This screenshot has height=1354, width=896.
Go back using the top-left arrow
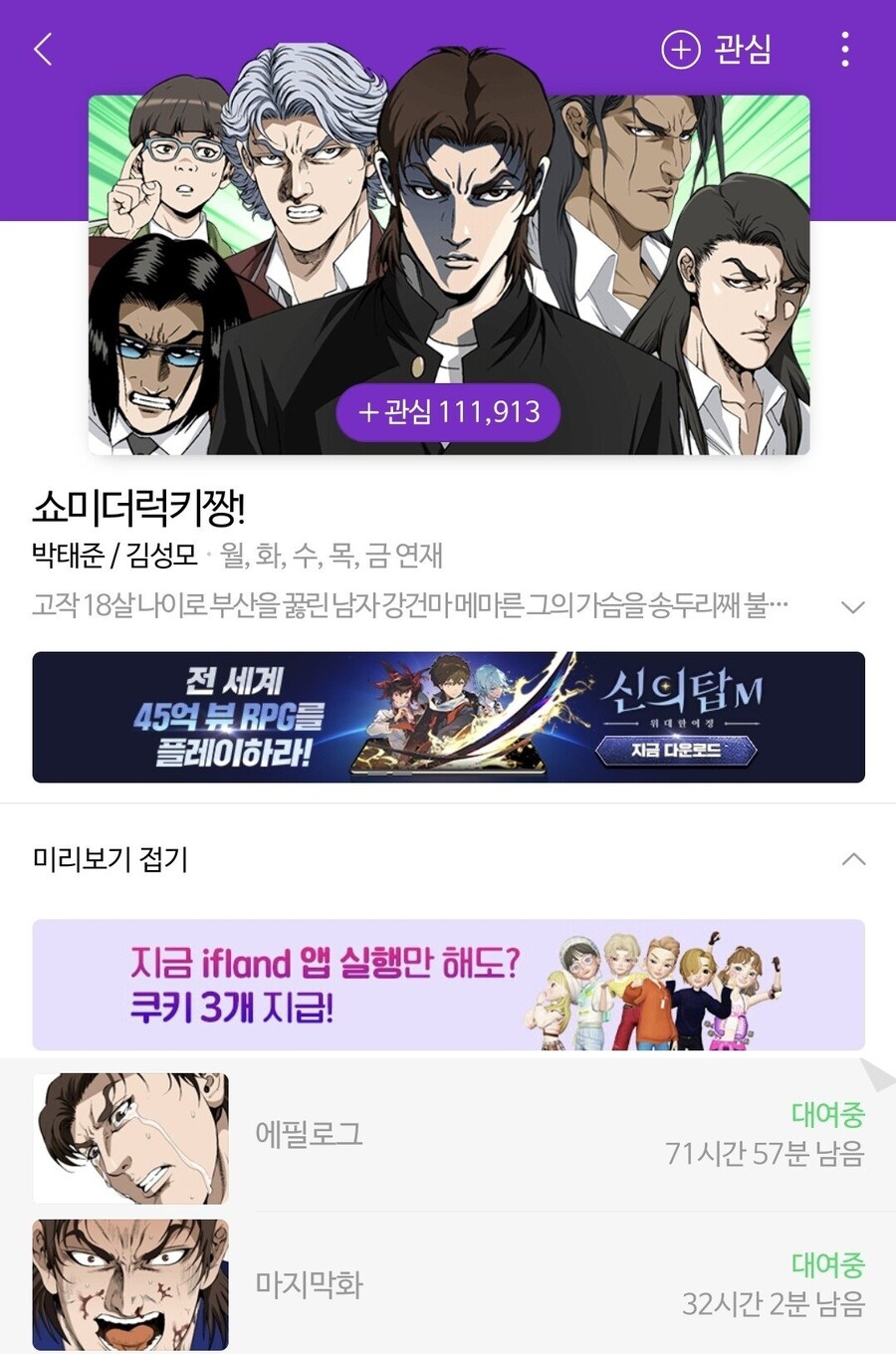click(x=43, y=49)
